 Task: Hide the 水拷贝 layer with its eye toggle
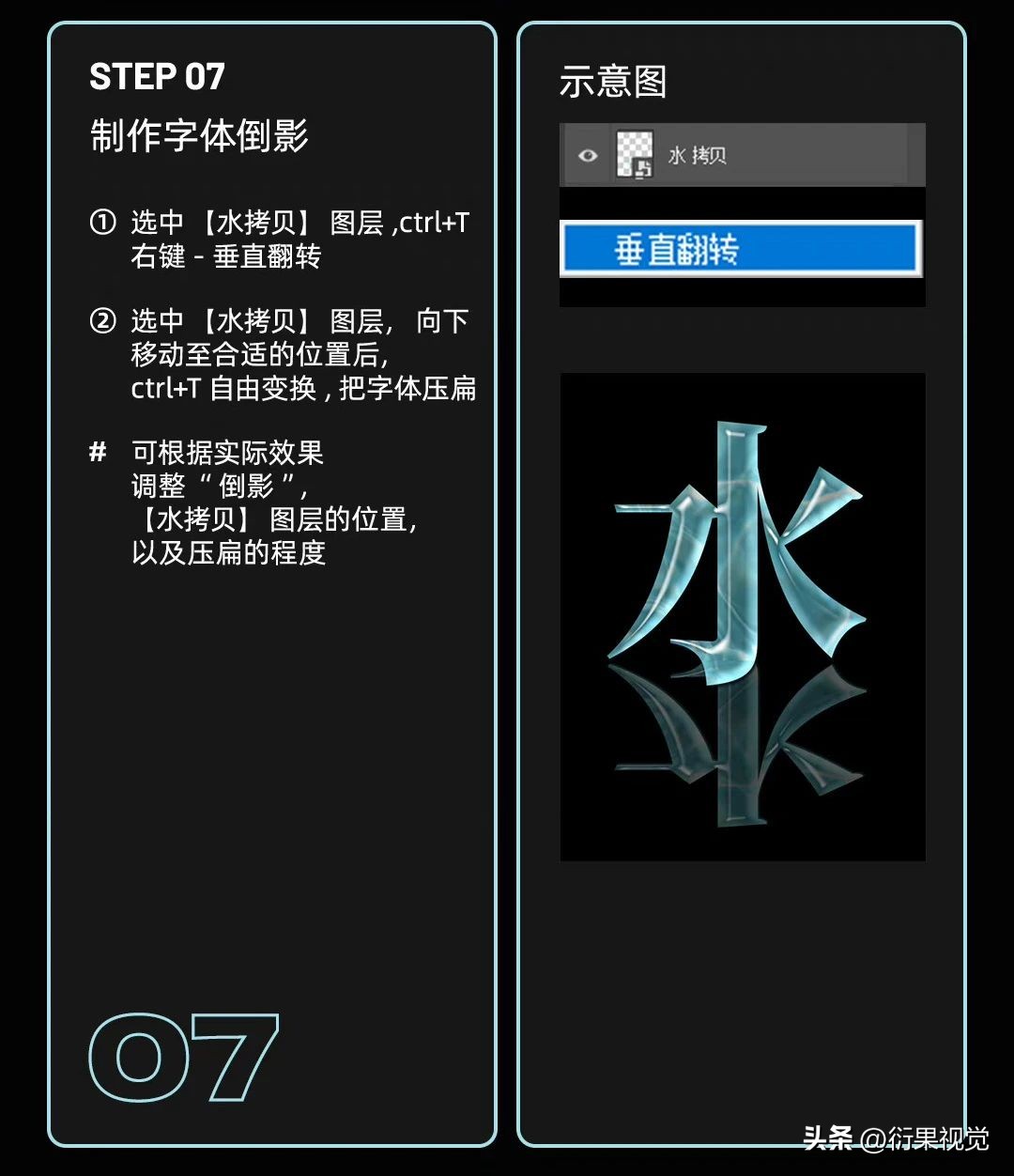[x=589, y=155]
